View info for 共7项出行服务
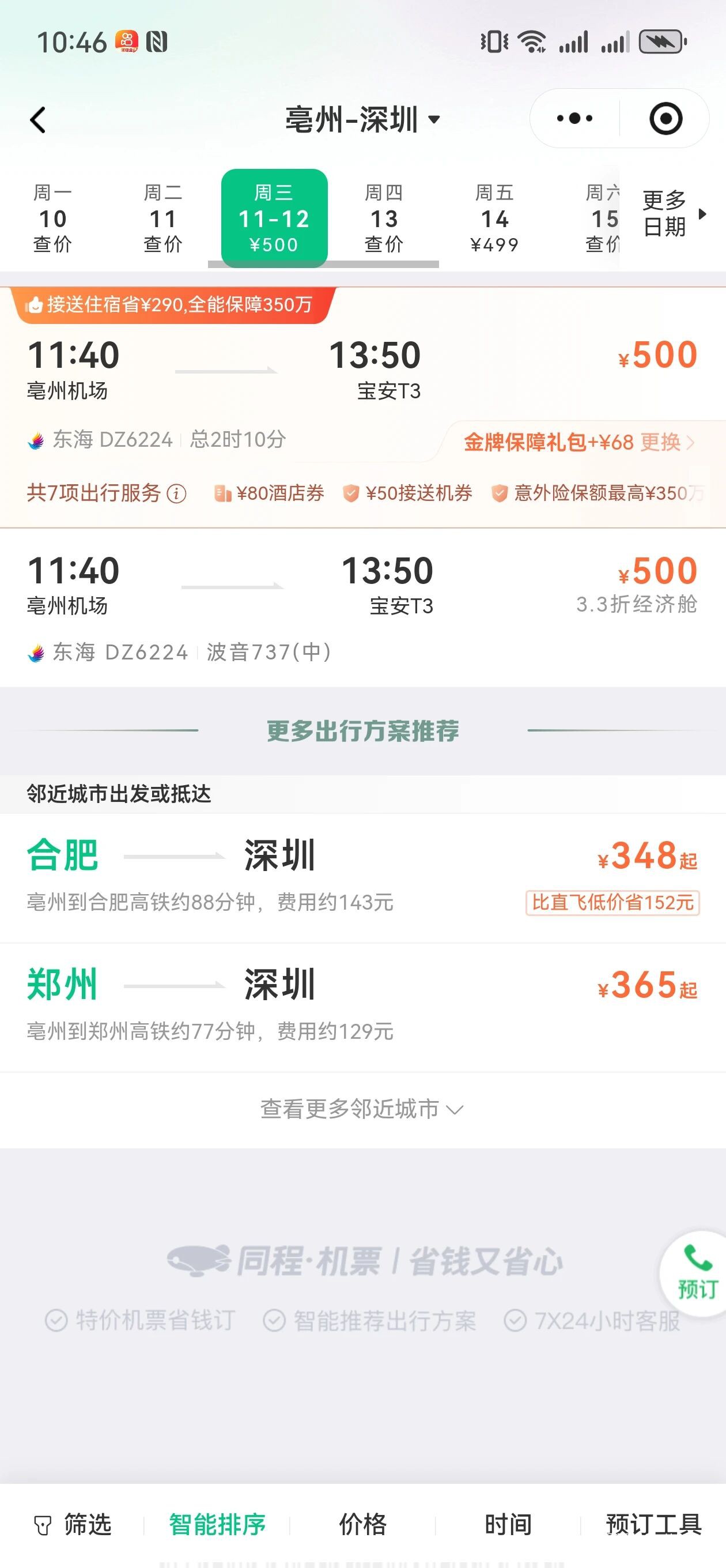The height and width of the screenshot is (1568, 726). [x=176, y=493]
